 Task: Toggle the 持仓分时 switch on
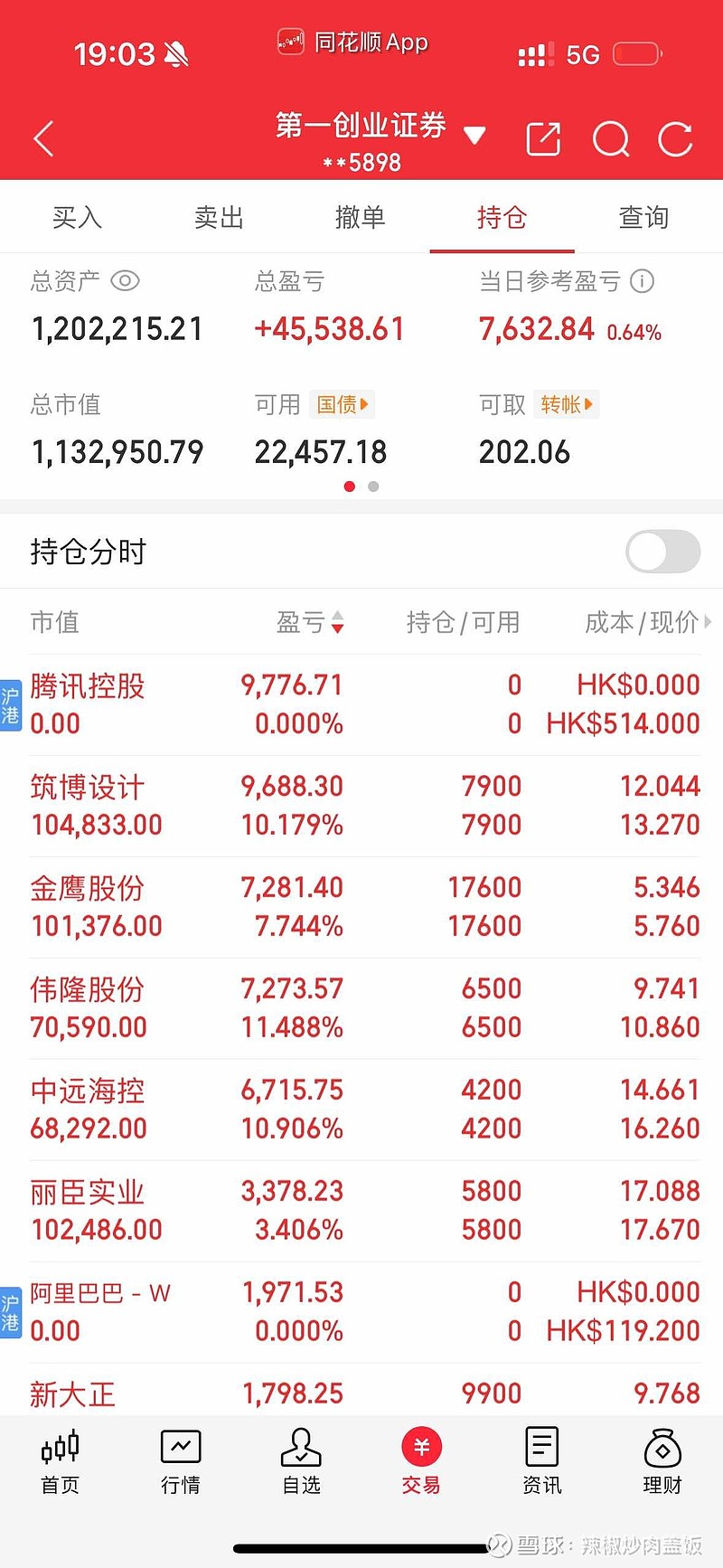pos(662,551)
